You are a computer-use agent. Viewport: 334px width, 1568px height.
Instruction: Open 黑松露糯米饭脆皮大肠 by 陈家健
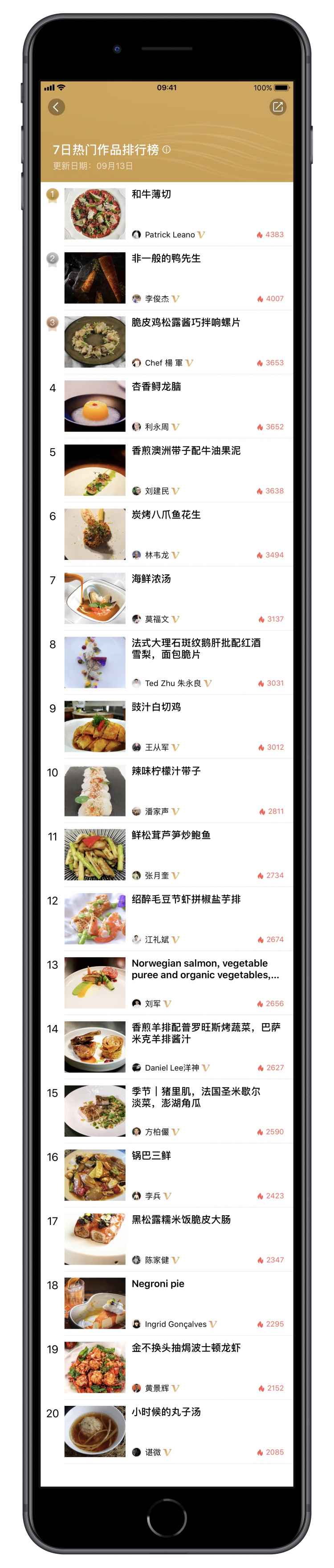[x=181, y=1219]
